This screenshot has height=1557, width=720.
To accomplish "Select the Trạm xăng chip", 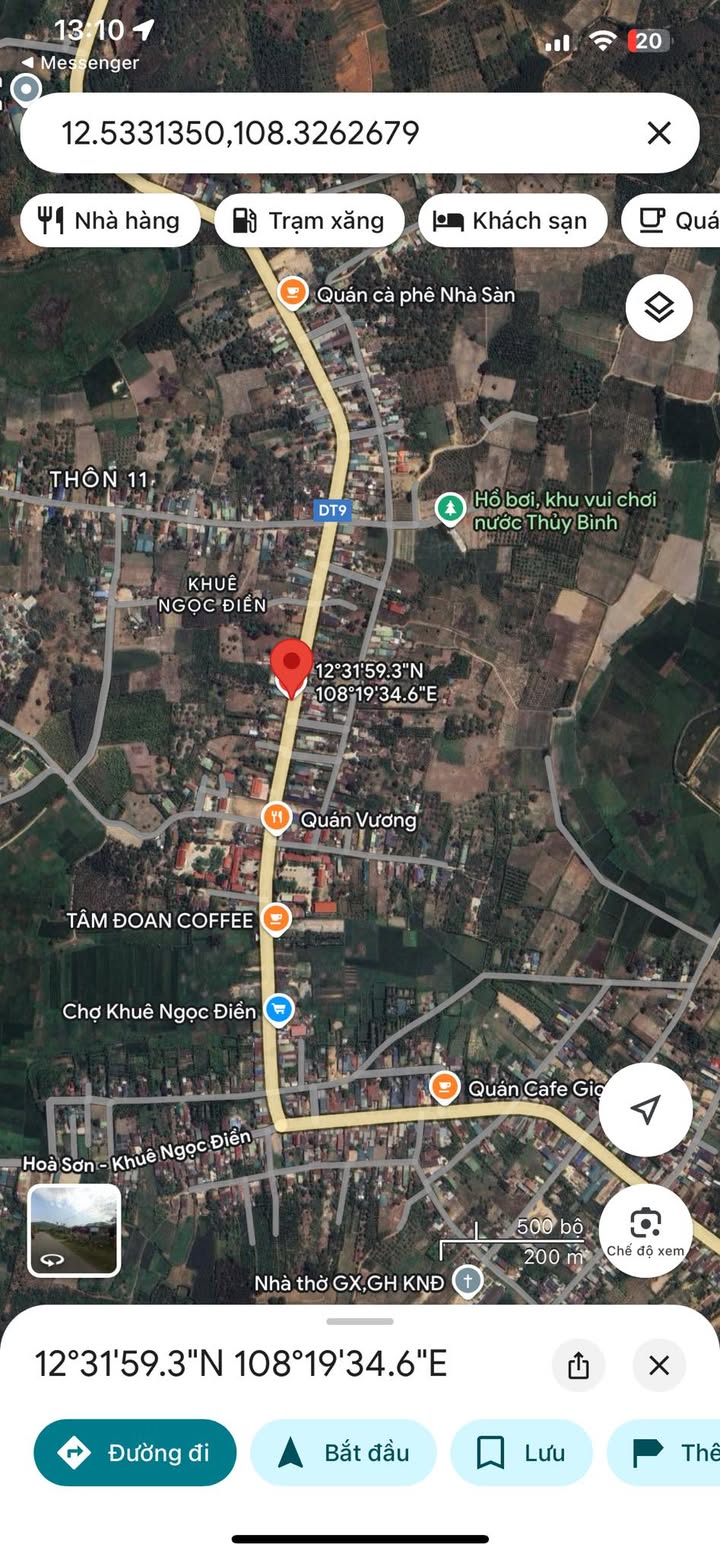I will pos(310,221).
